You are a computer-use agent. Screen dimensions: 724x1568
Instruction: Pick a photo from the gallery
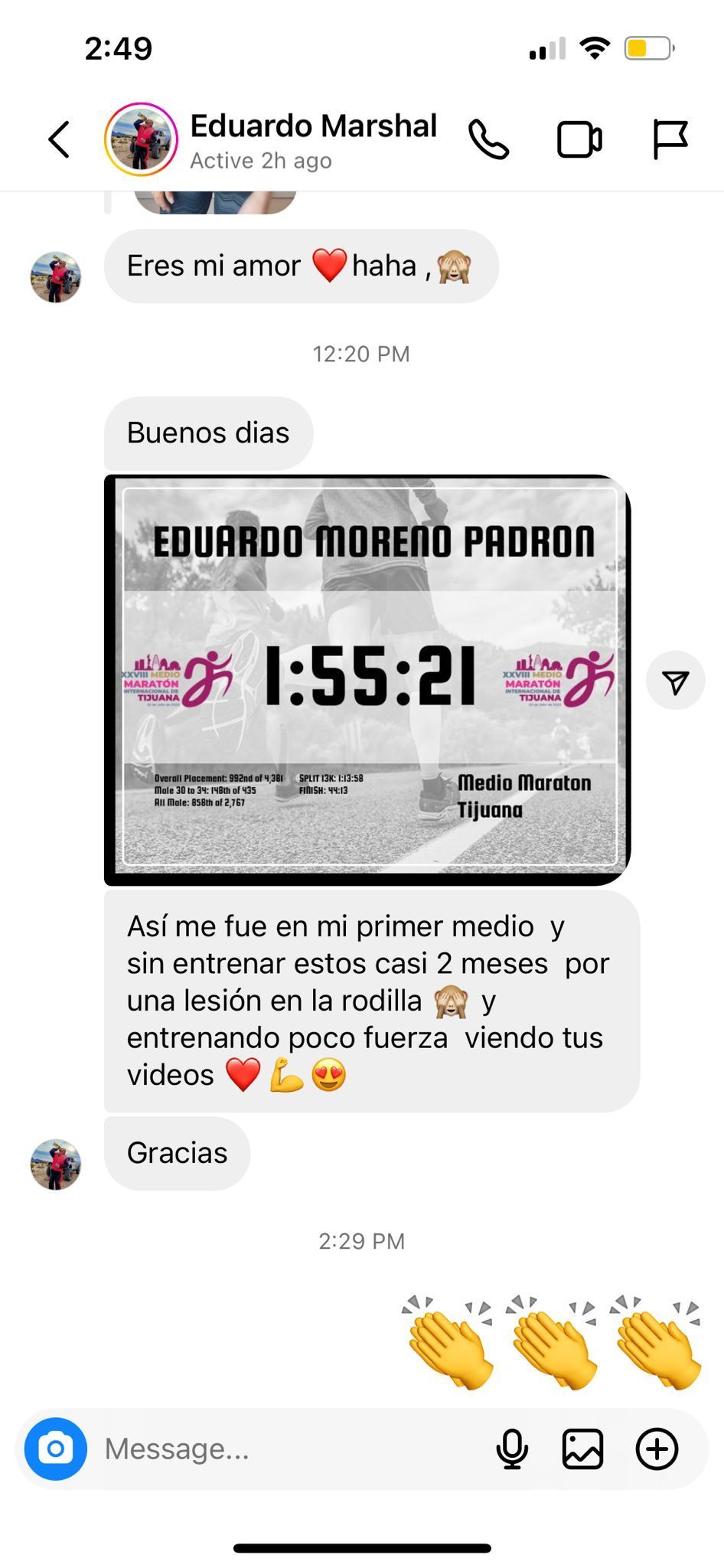[x=583, y=1449]
